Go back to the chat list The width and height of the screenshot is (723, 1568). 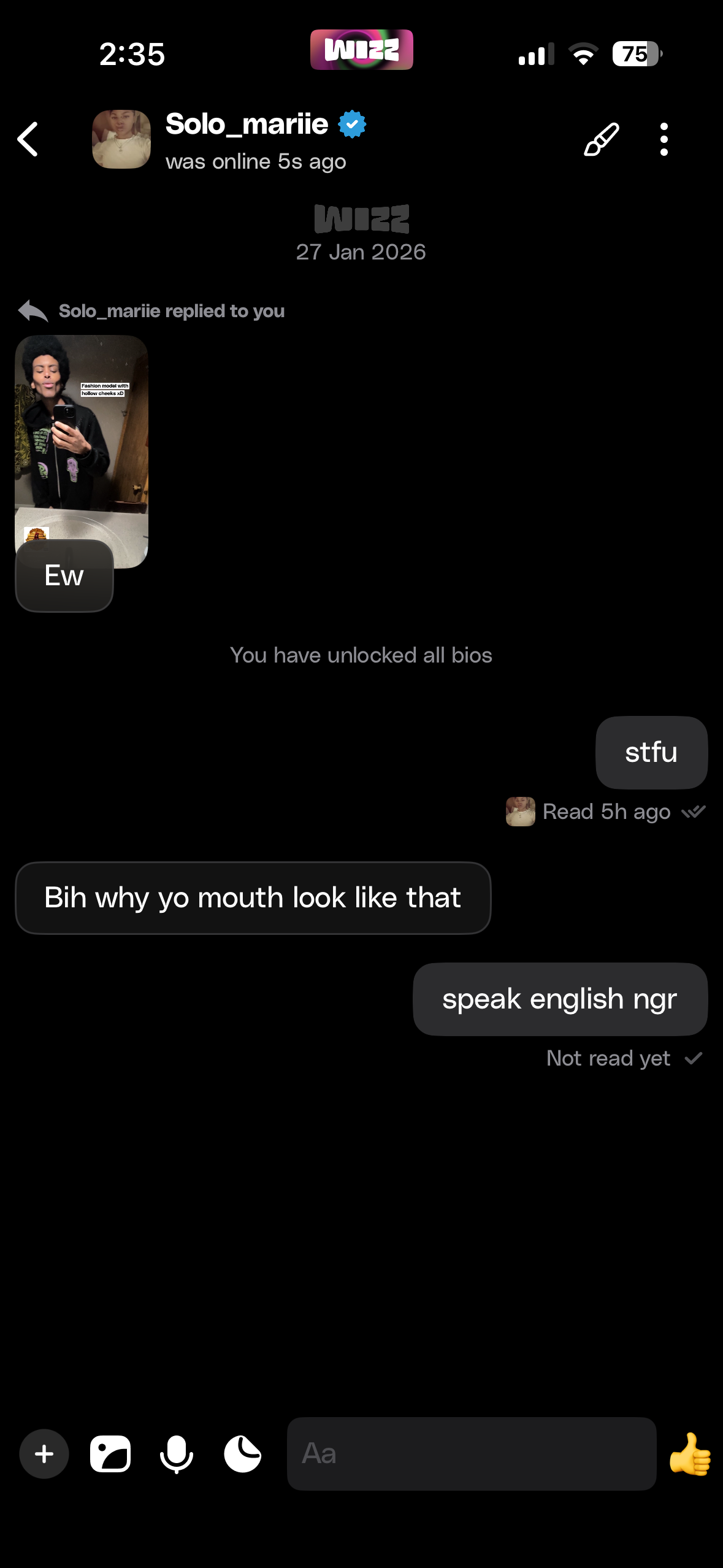(28, 139)
